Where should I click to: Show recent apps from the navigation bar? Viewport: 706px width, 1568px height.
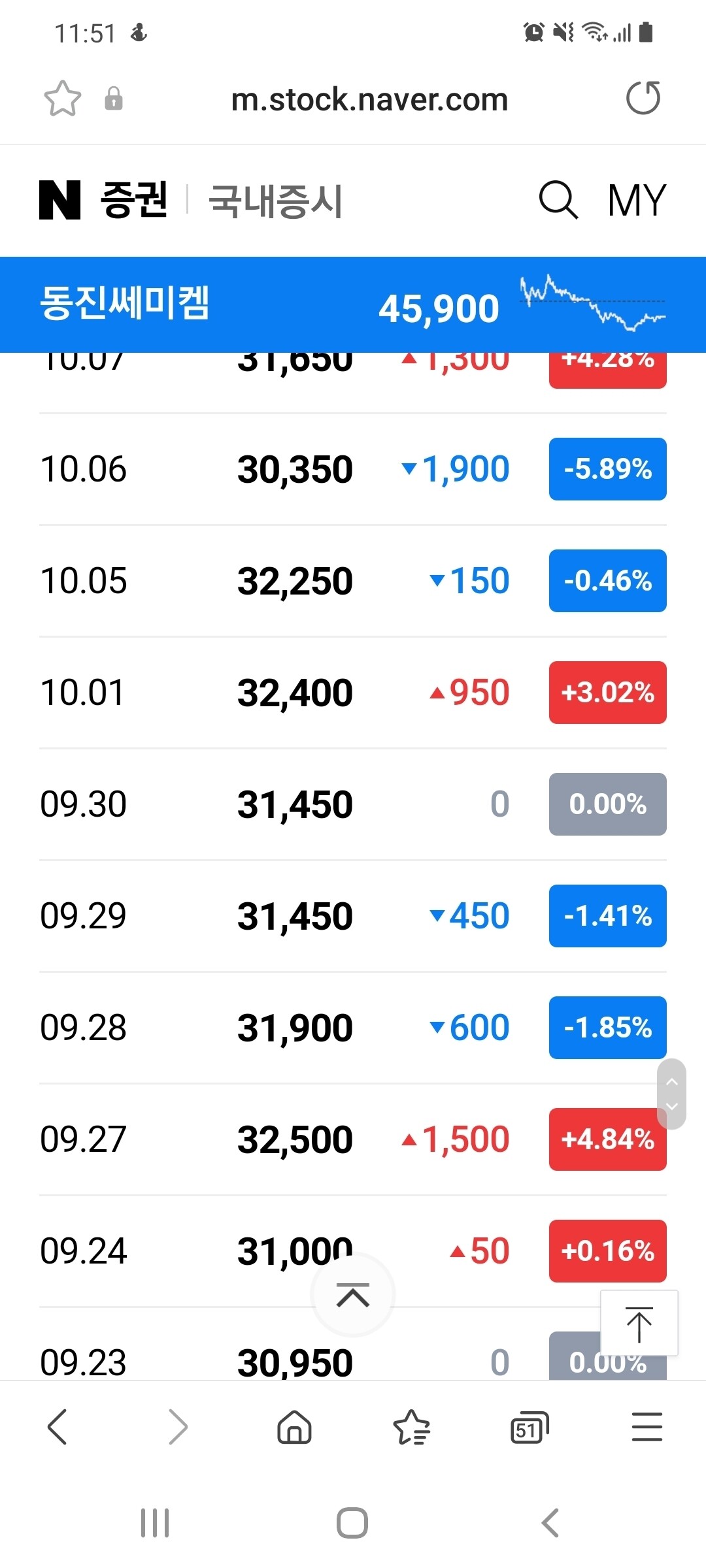point(155,1523)
